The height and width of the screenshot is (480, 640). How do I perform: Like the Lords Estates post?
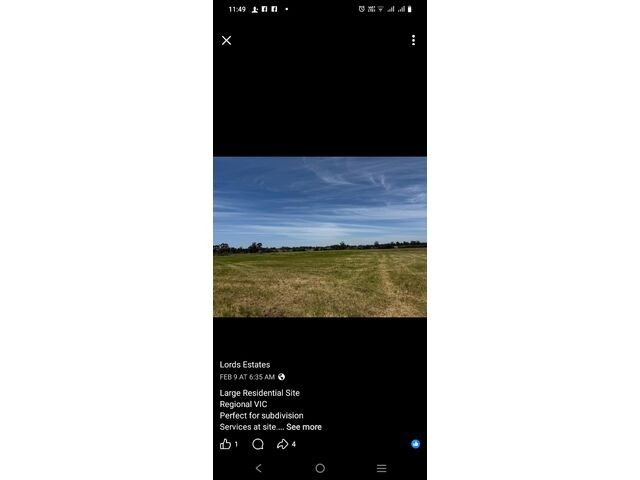click(x=226, y=444)
